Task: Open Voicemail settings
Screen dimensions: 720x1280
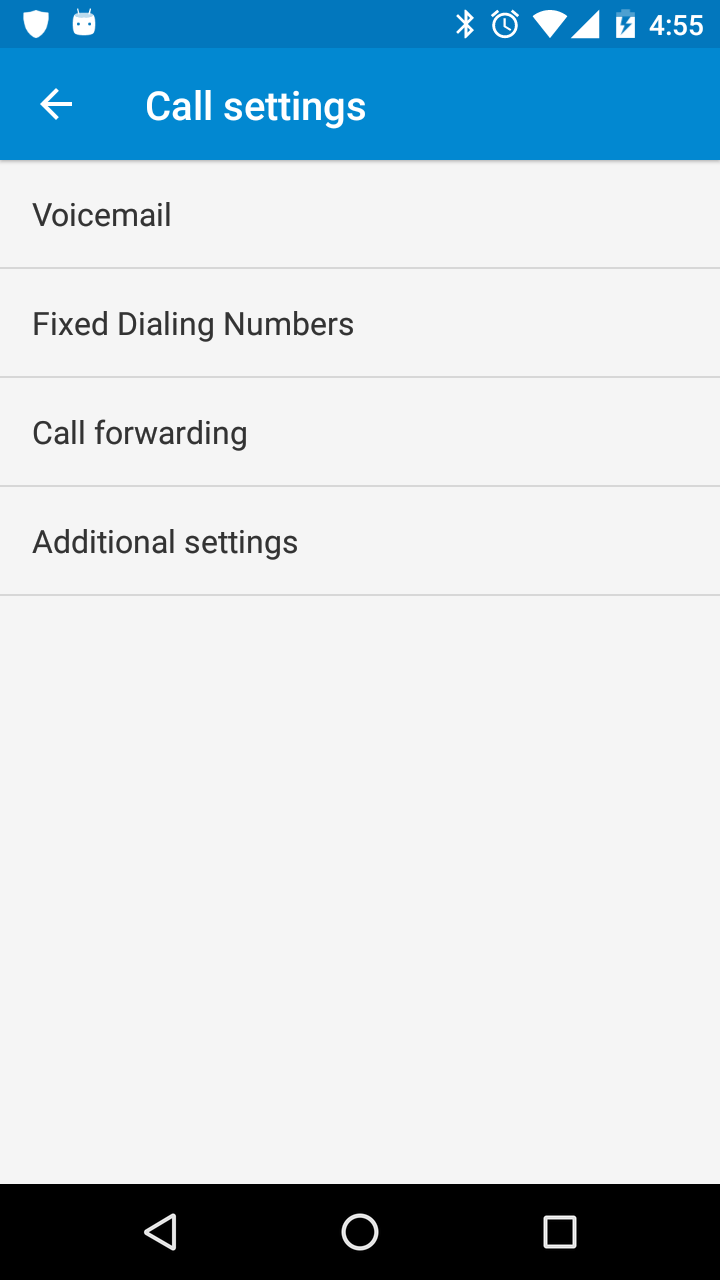Action: [x=360, y=215]
